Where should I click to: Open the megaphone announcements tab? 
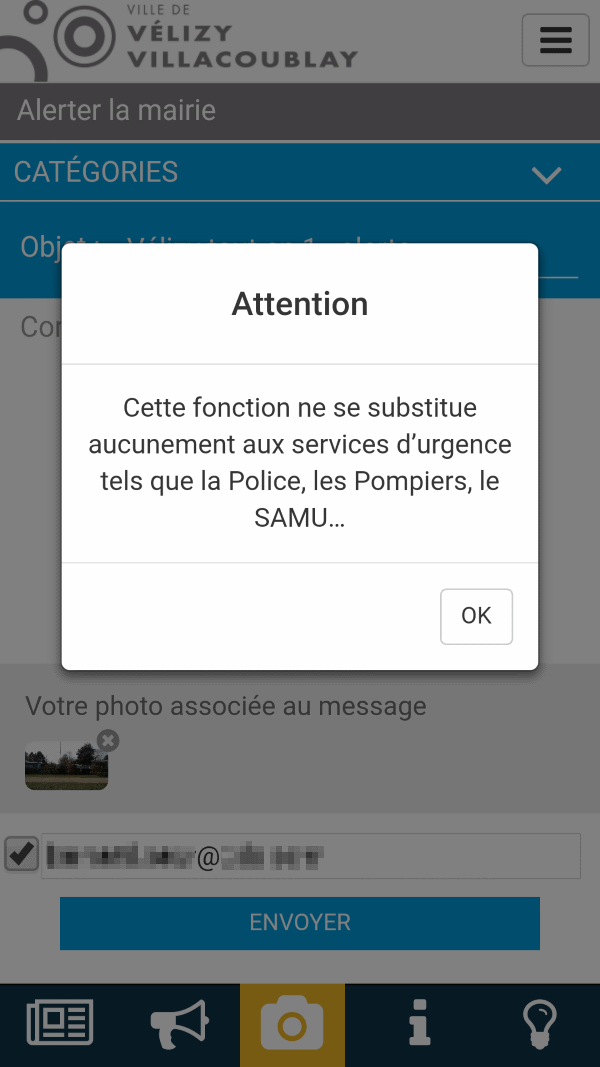coord(180,1024)
